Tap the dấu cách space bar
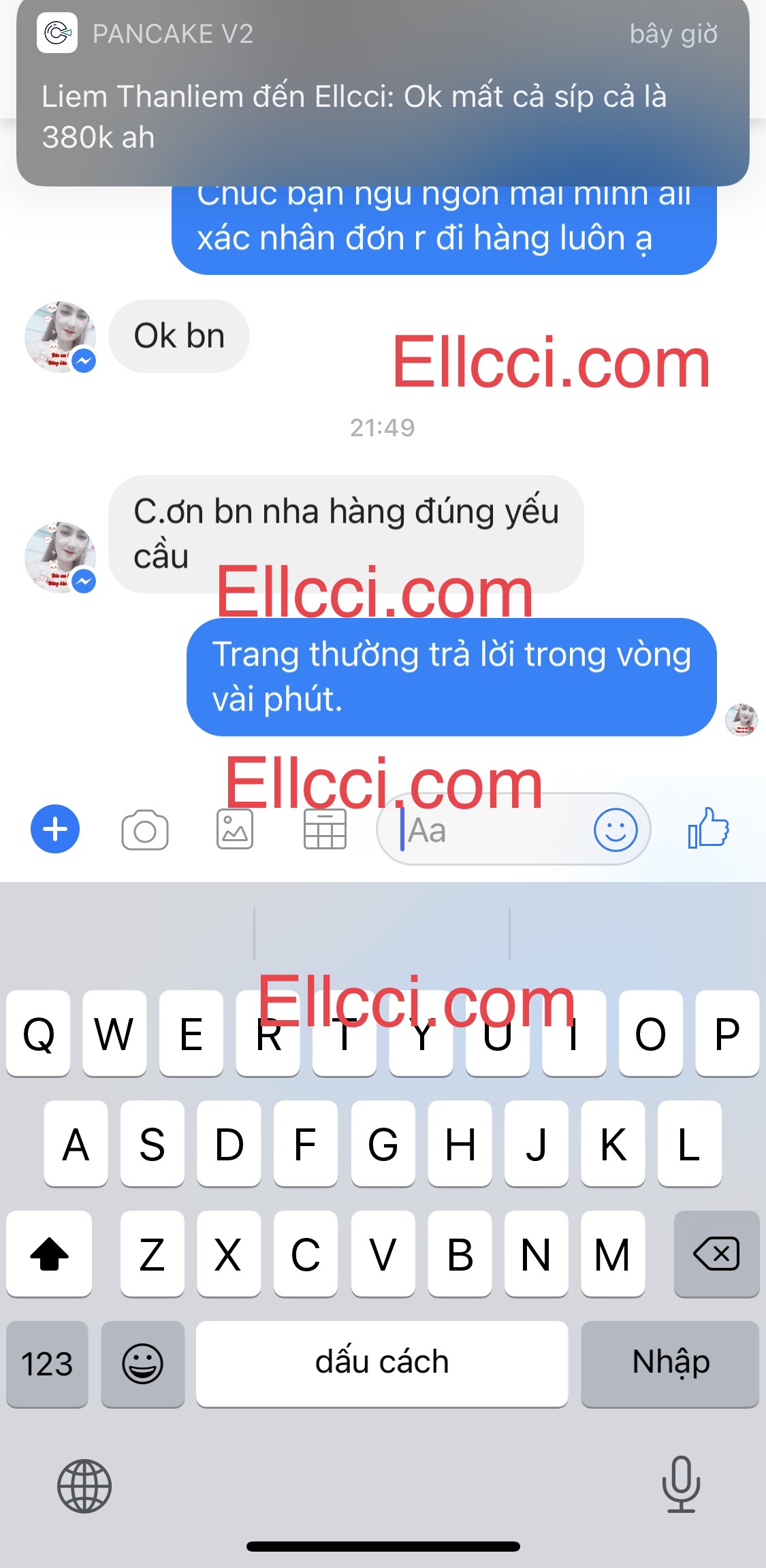This screenshot has width=766, height=1568. point(382,1362)
